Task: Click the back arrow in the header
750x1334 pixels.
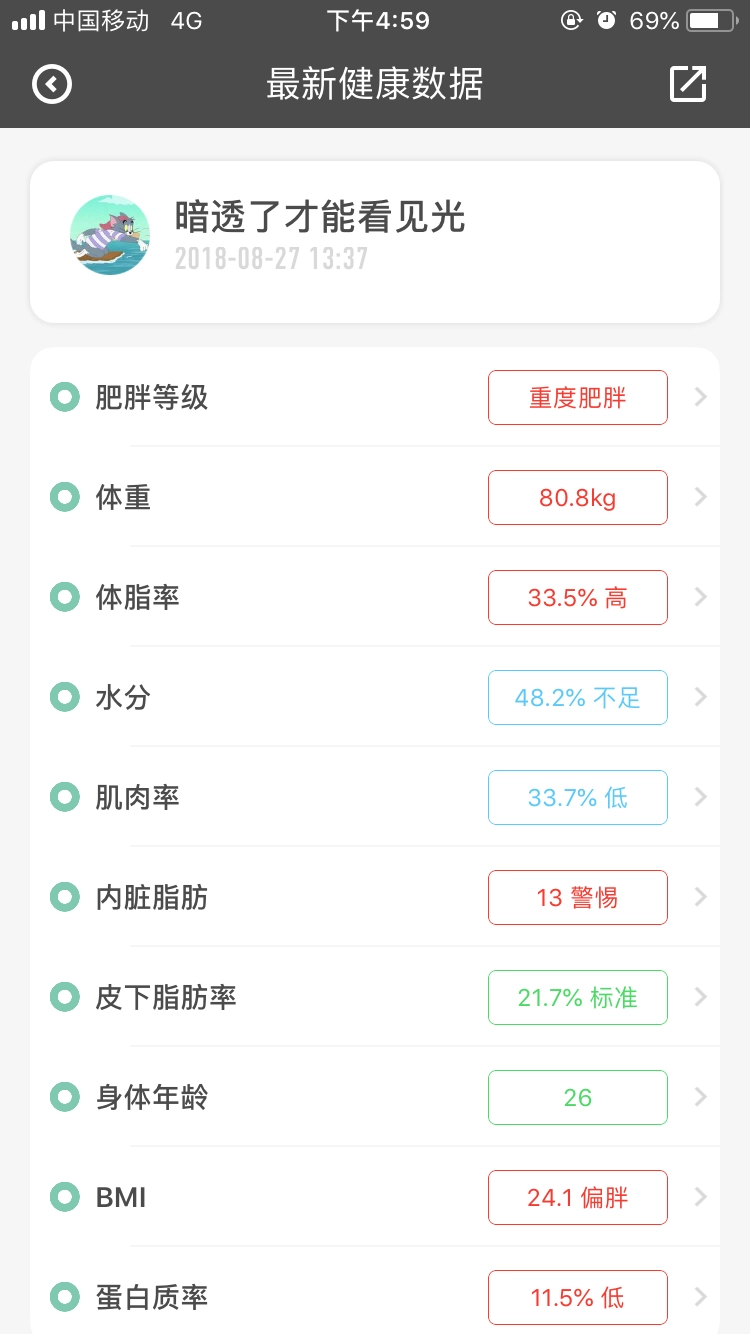Action: pos(51,84)
